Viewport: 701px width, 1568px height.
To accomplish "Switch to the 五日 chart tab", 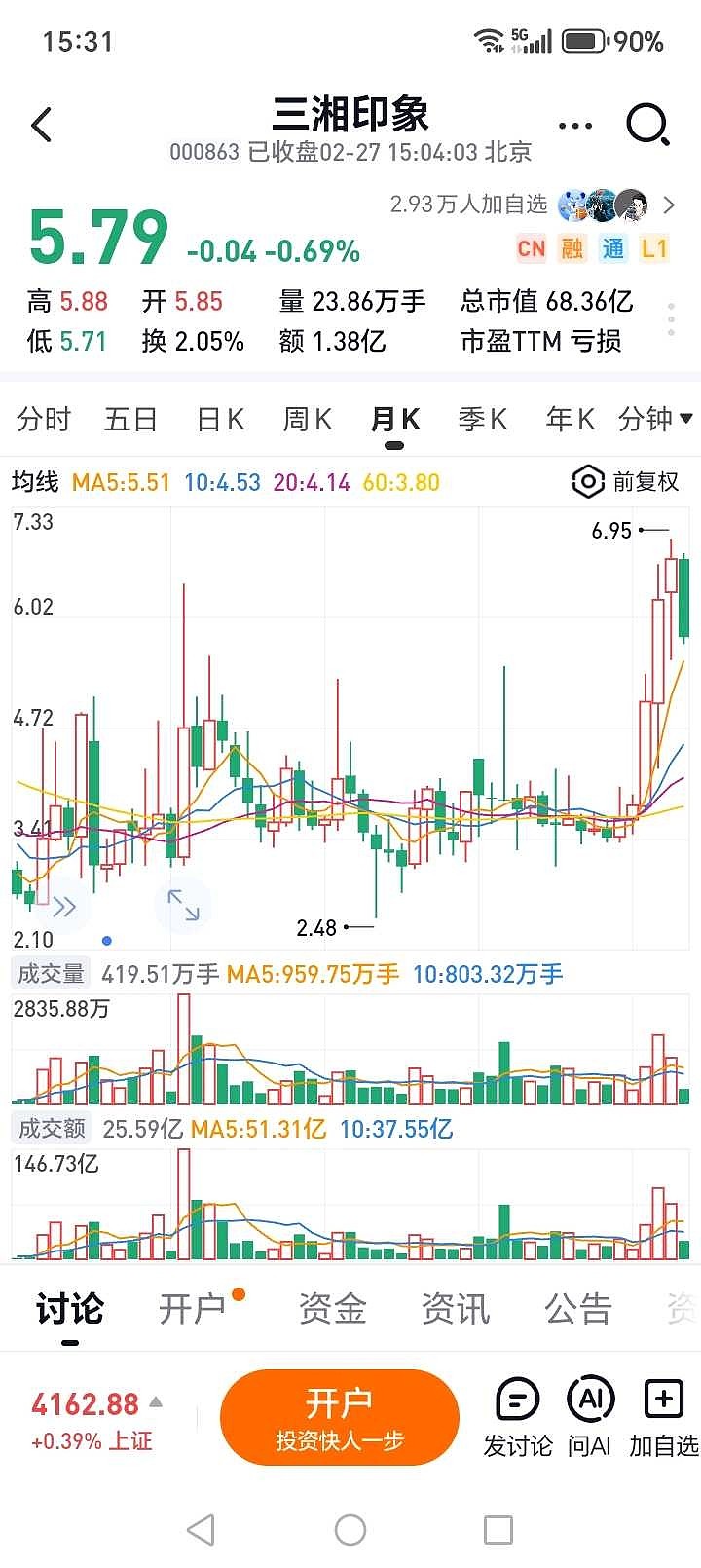I will [130, 420].
